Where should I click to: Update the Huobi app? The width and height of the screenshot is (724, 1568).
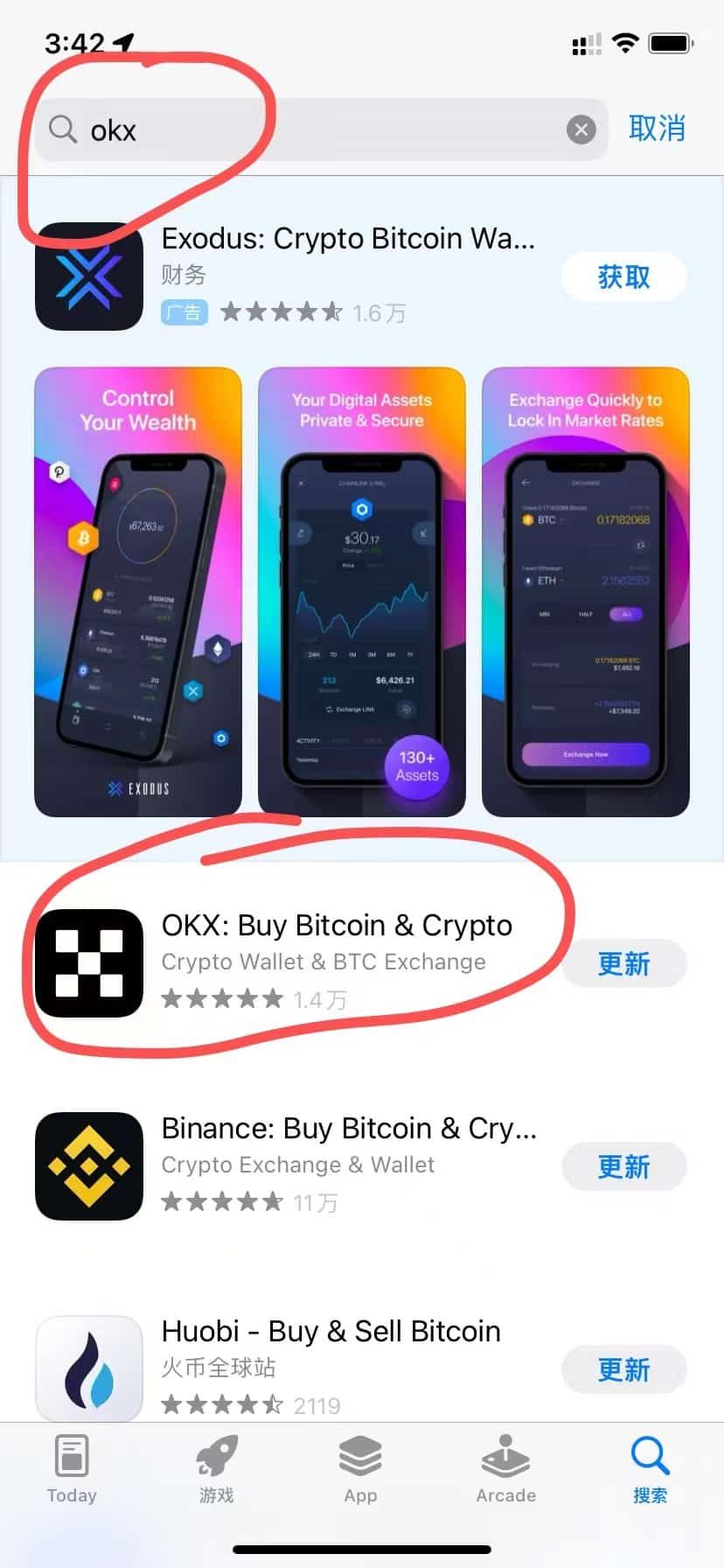[623, 1369]
